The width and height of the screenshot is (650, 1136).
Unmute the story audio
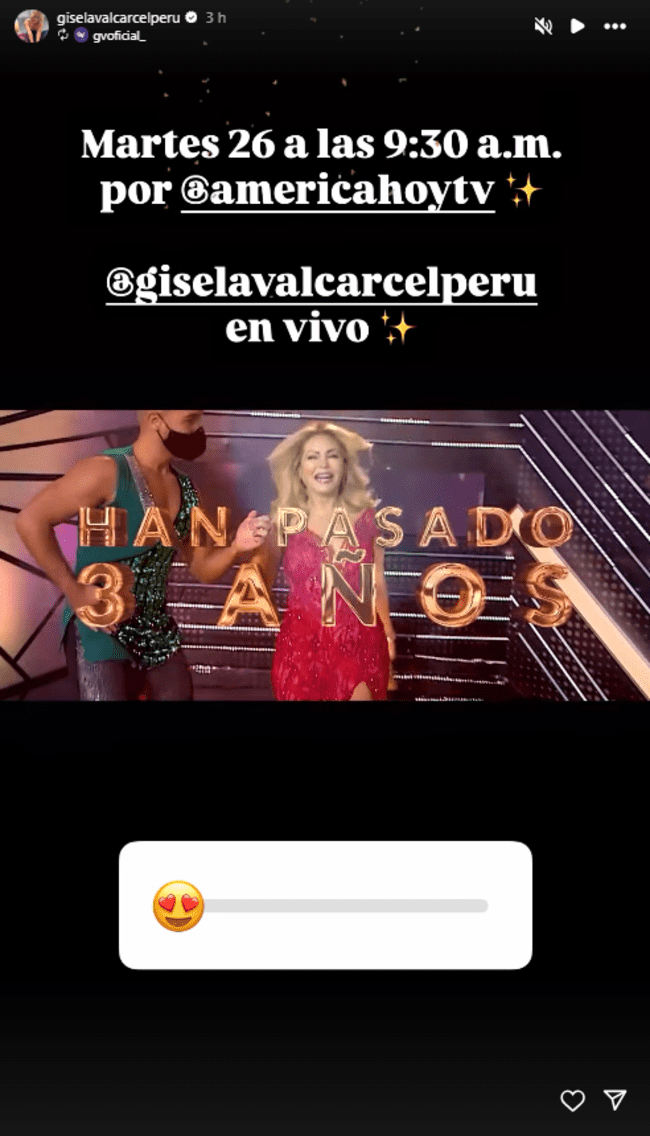point(543,27)
